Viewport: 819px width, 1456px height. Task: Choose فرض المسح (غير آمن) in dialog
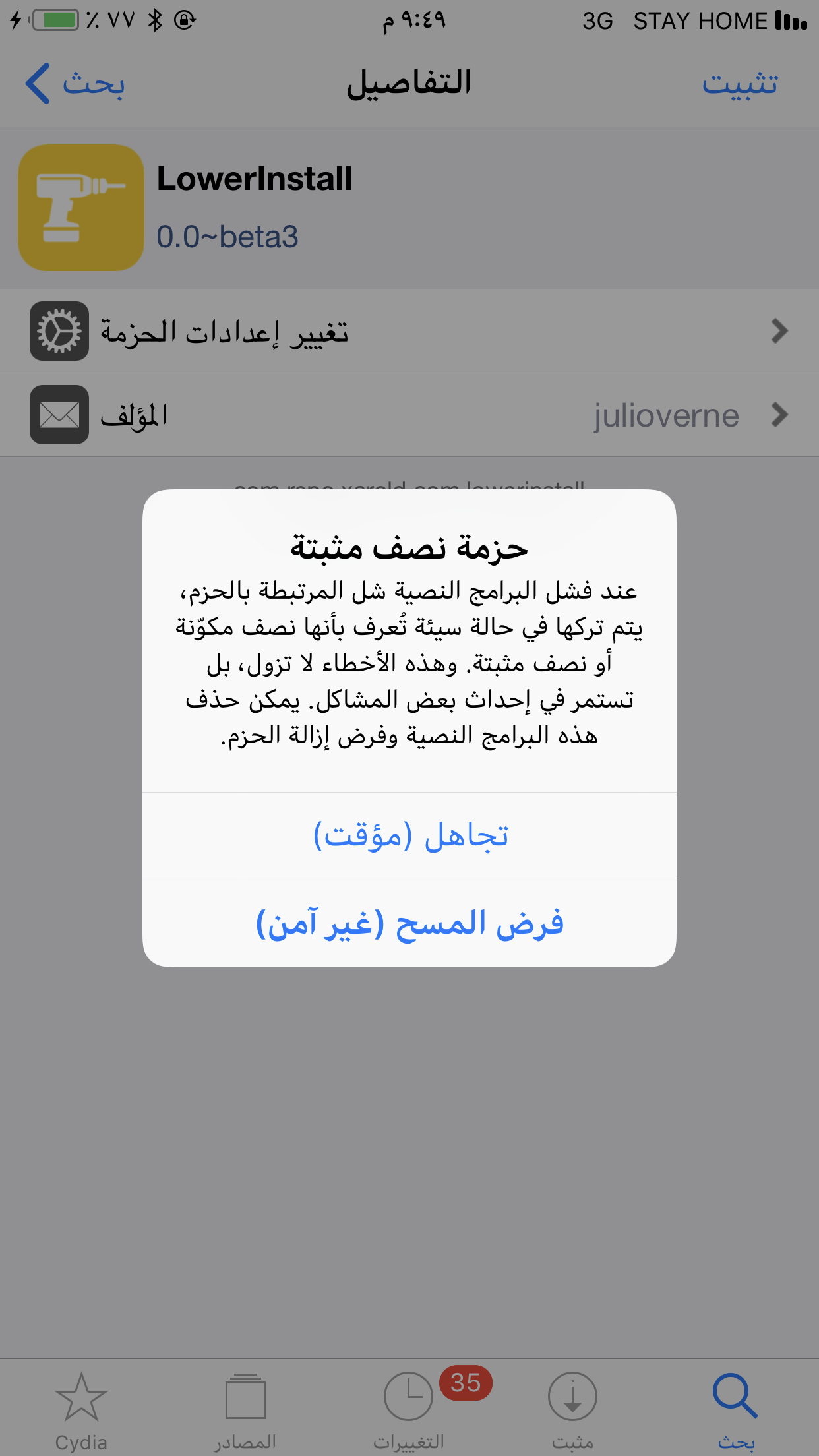tap(409, 924)
